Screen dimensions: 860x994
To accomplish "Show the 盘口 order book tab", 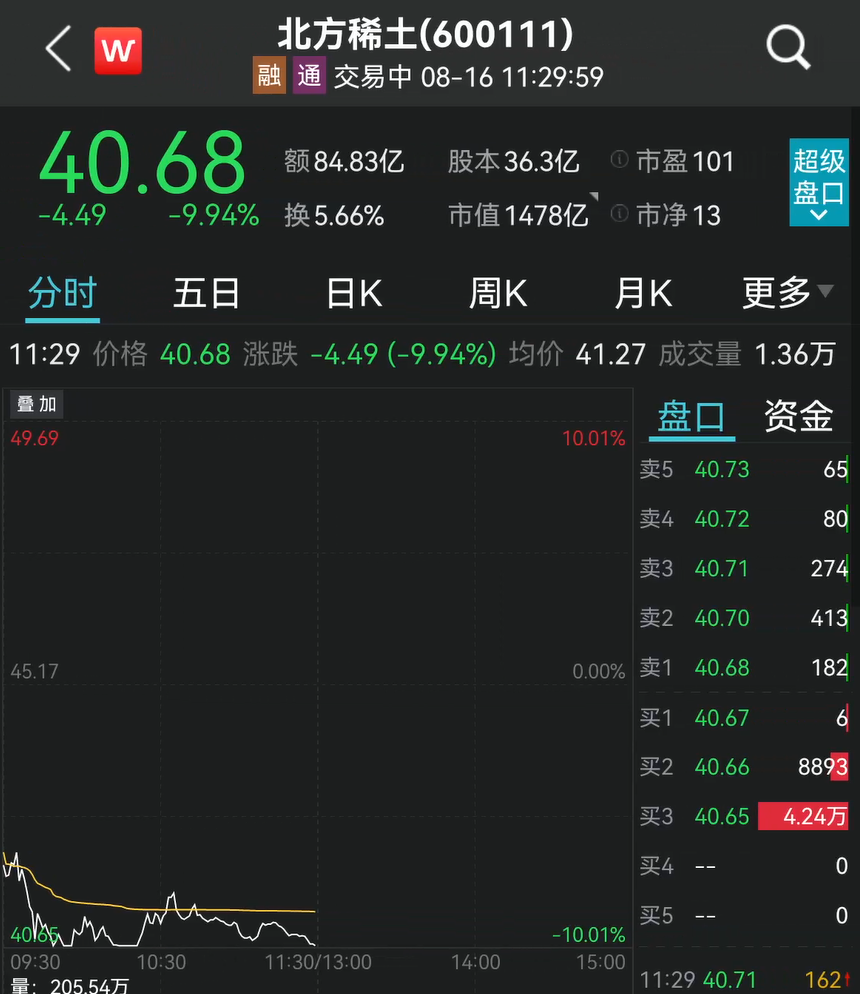I will pyautogui.click(x=691, y=417).
